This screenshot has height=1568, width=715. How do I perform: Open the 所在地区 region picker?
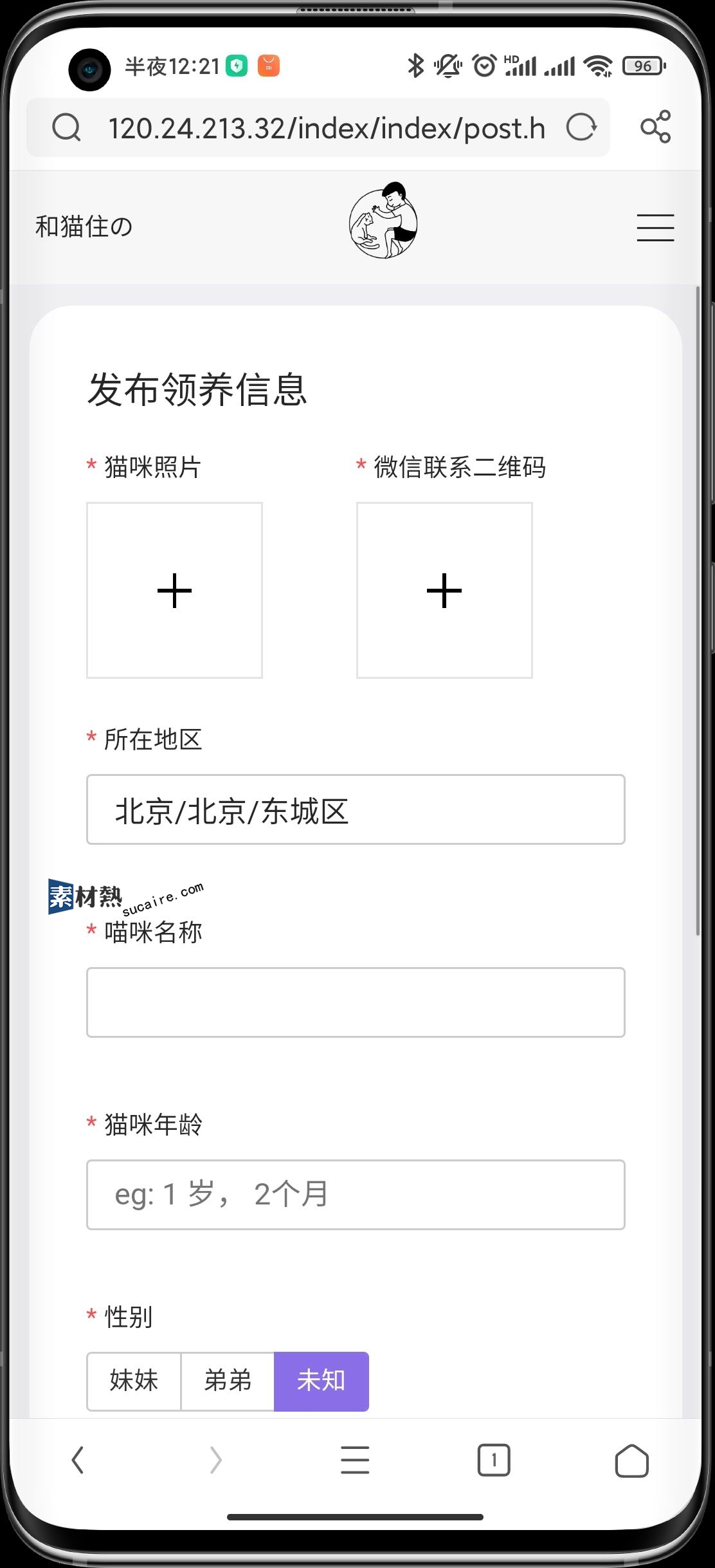[x=356, y=809]
